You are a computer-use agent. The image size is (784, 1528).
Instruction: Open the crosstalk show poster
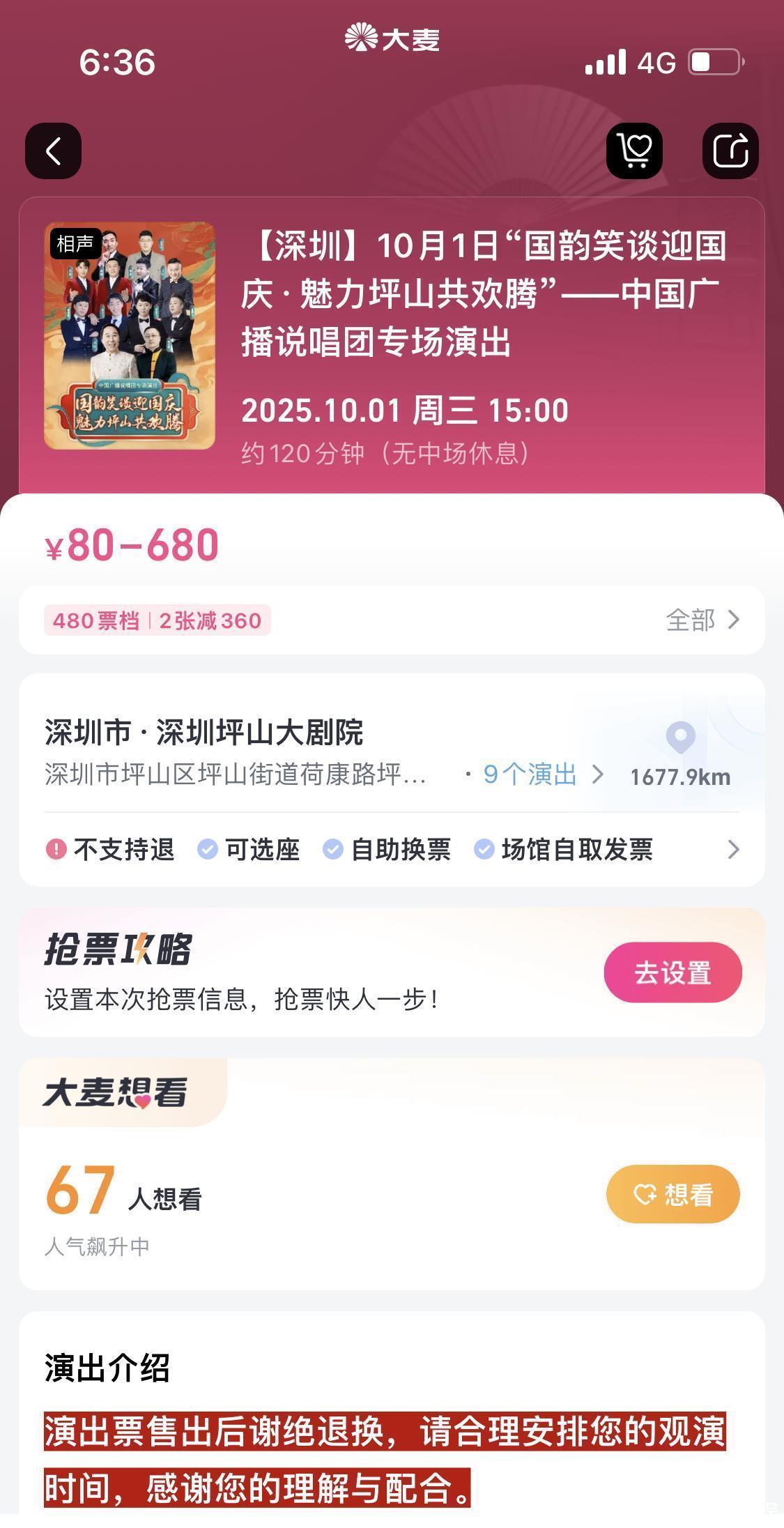point(130,335)
